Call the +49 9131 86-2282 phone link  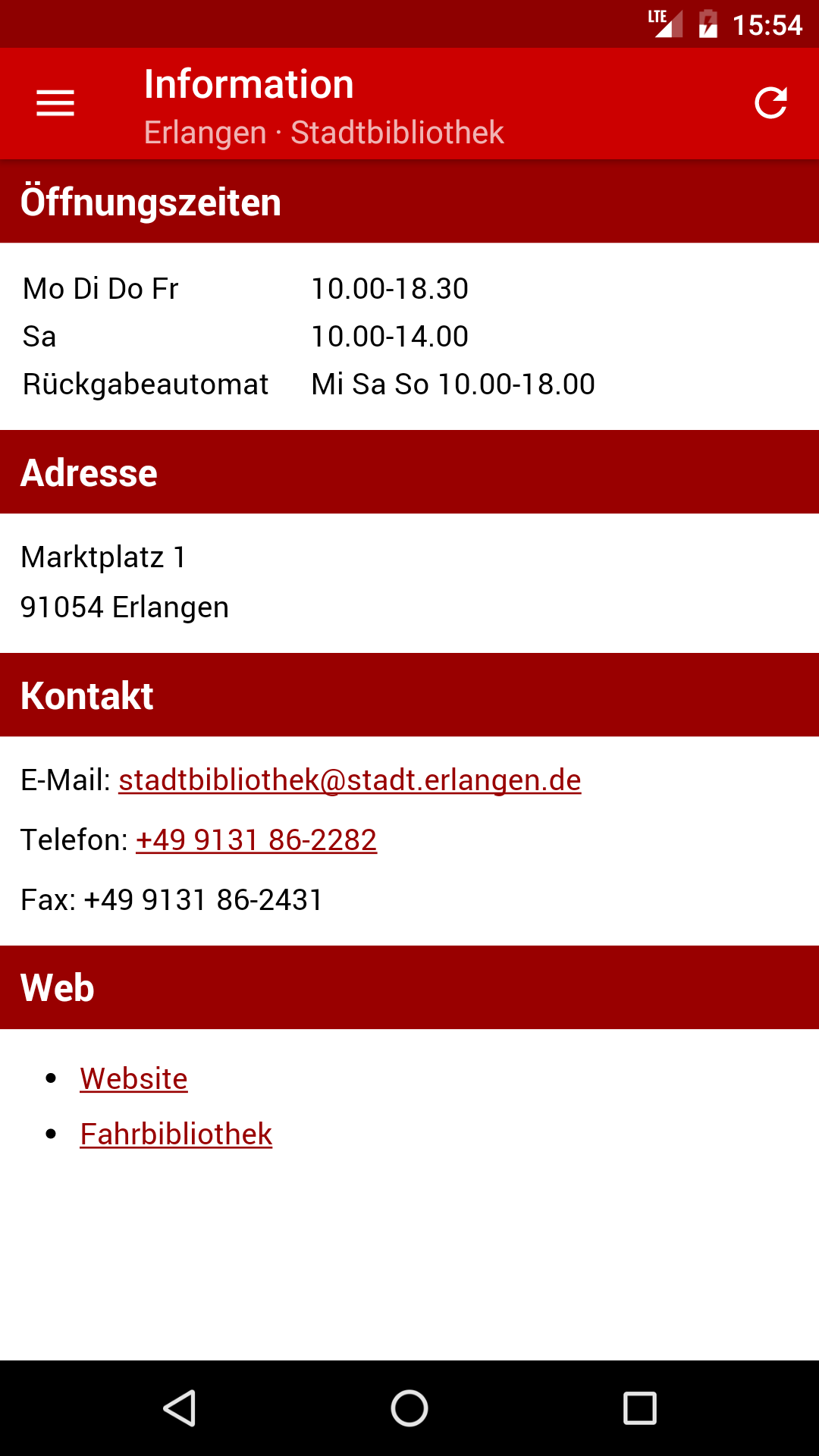256,840
